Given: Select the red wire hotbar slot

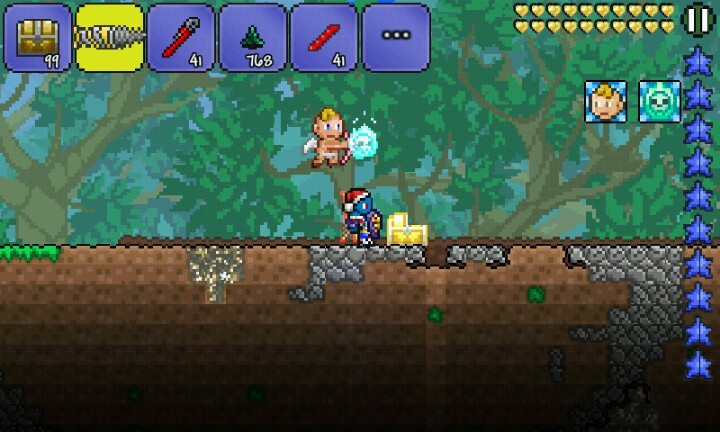Looking at the screenshot, I should tap(323, 38).
